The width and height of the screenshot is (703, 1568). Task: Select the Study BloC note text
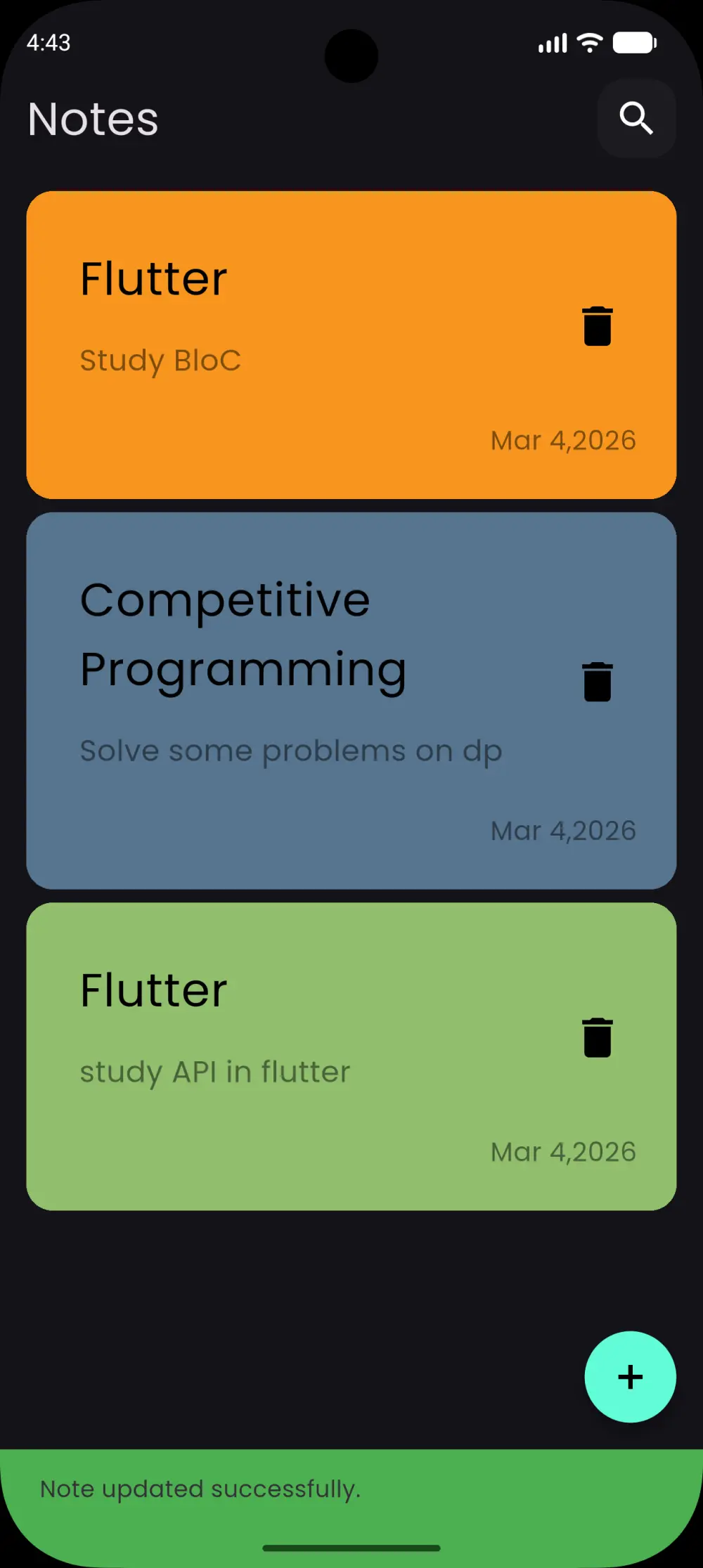[160, 361]
